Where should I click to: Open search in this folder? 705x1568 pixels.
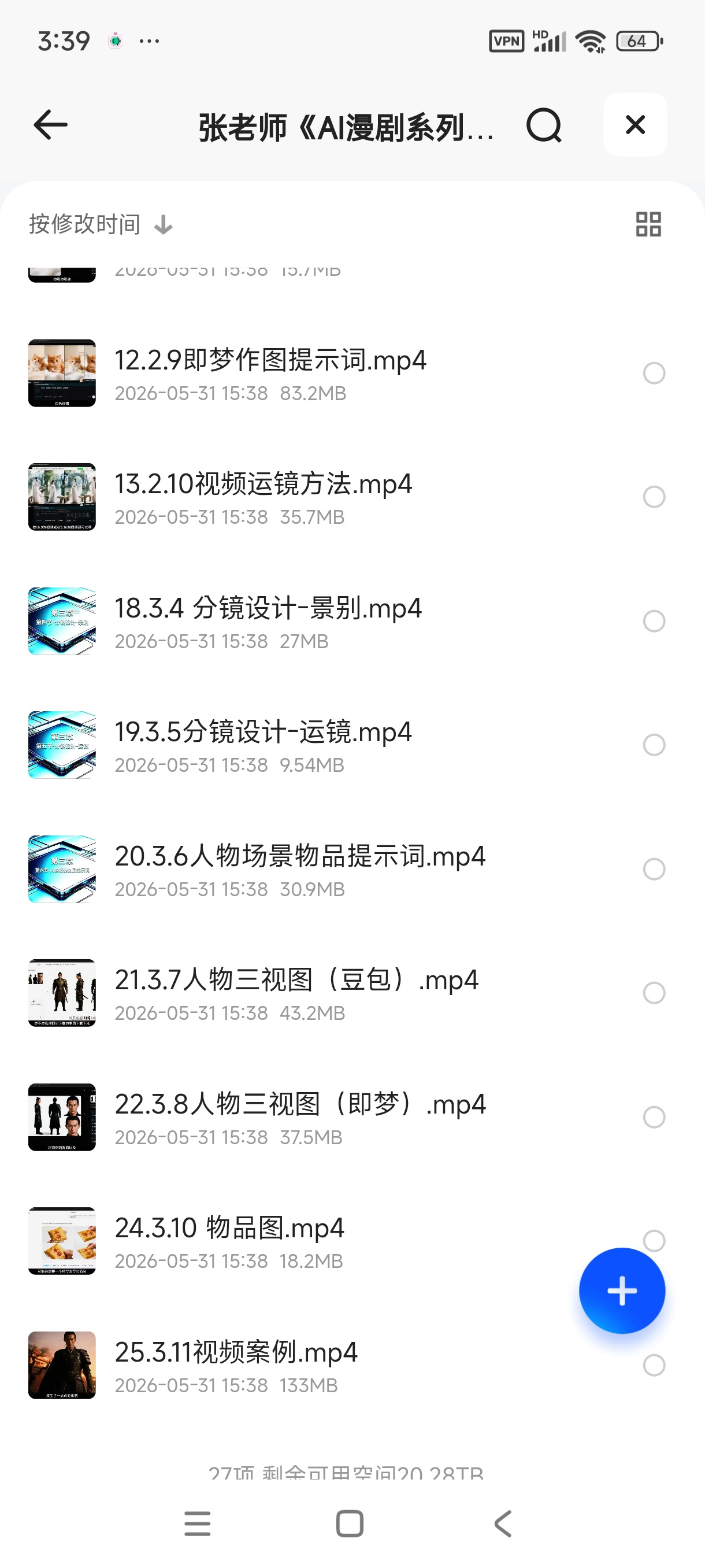[543, 125]
